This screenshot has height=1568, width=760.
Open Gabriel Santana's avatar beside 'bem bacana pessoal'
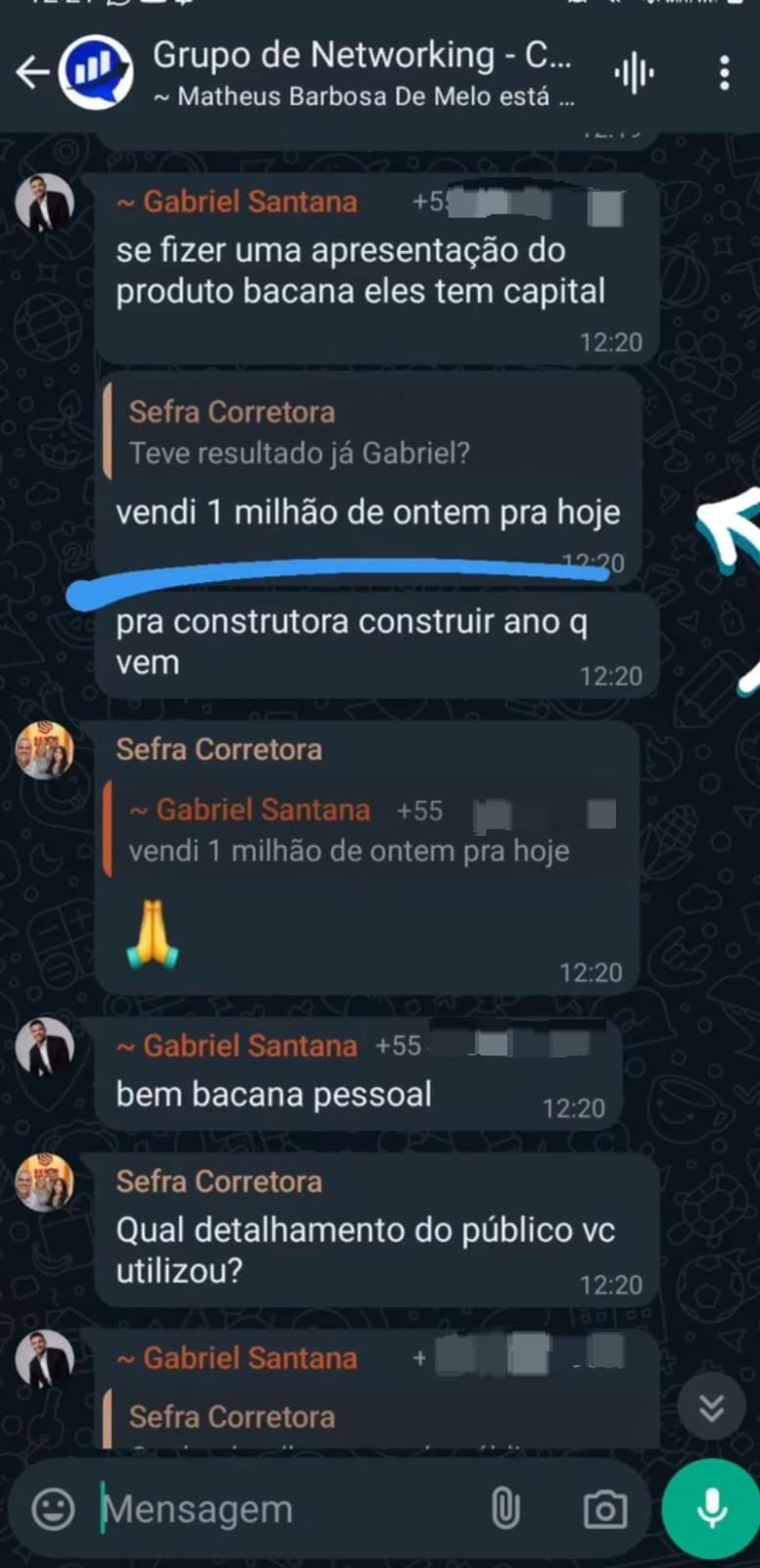(44, 1047)
